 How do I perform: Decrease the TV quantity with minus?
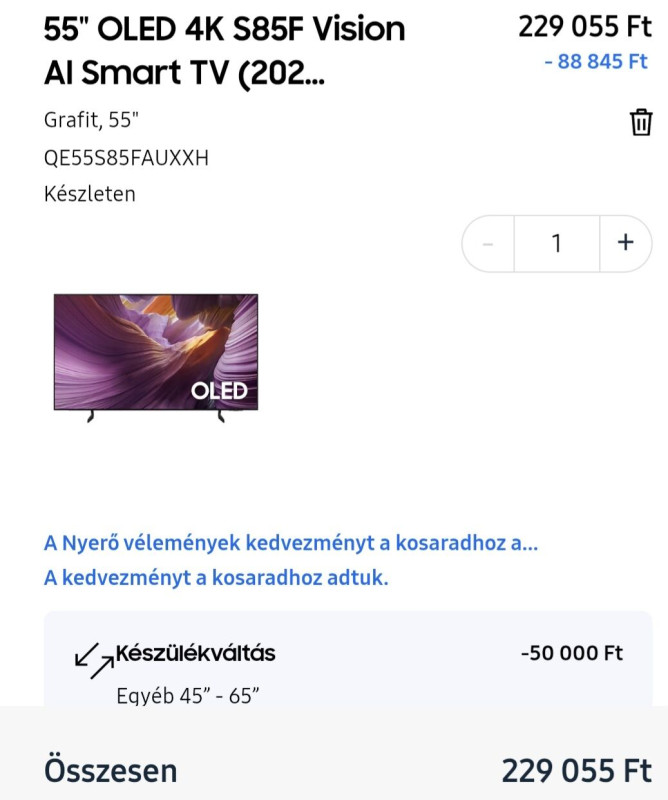coord(488,243)
